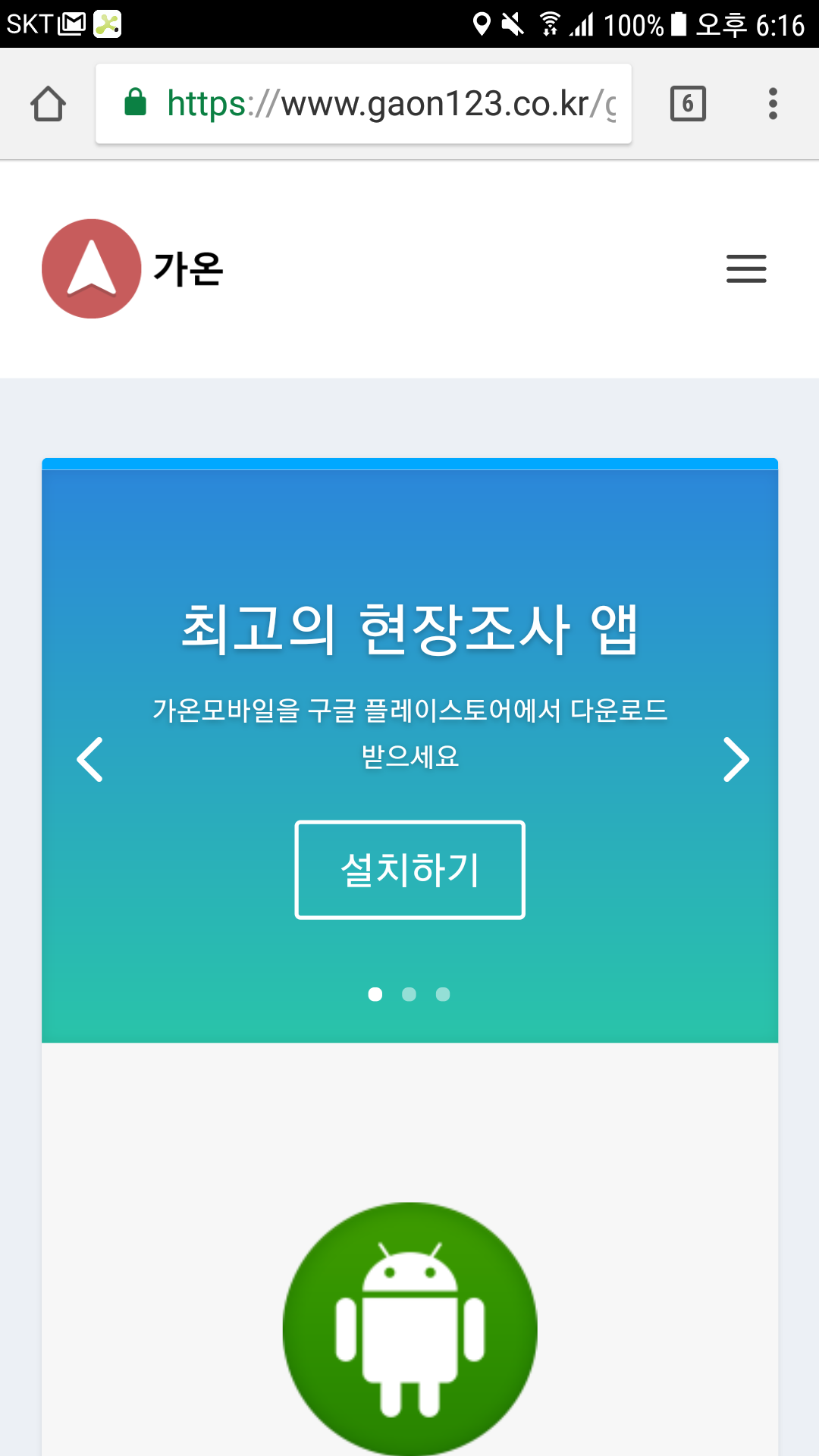Tap the 설치하기 button
Image resolution: width=819 pixels, height=1456 pixels.
click(409, 870)
